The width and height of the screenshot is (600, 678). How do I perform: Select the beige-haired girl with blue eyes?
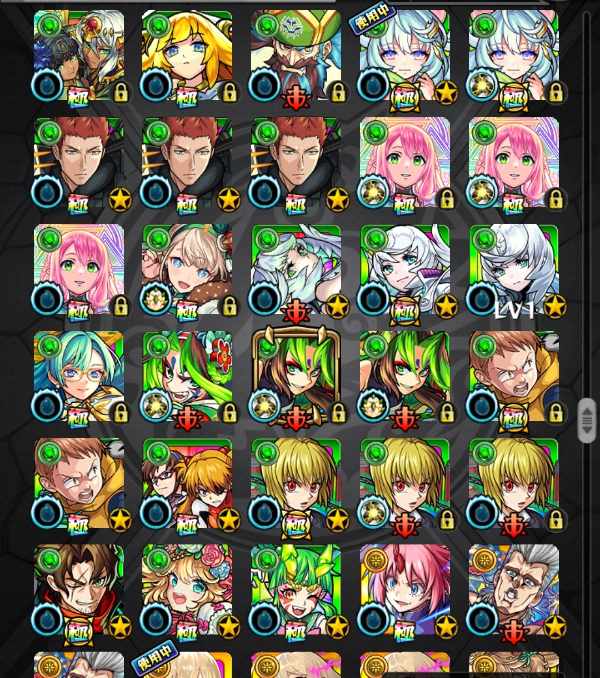pos(187,270)
